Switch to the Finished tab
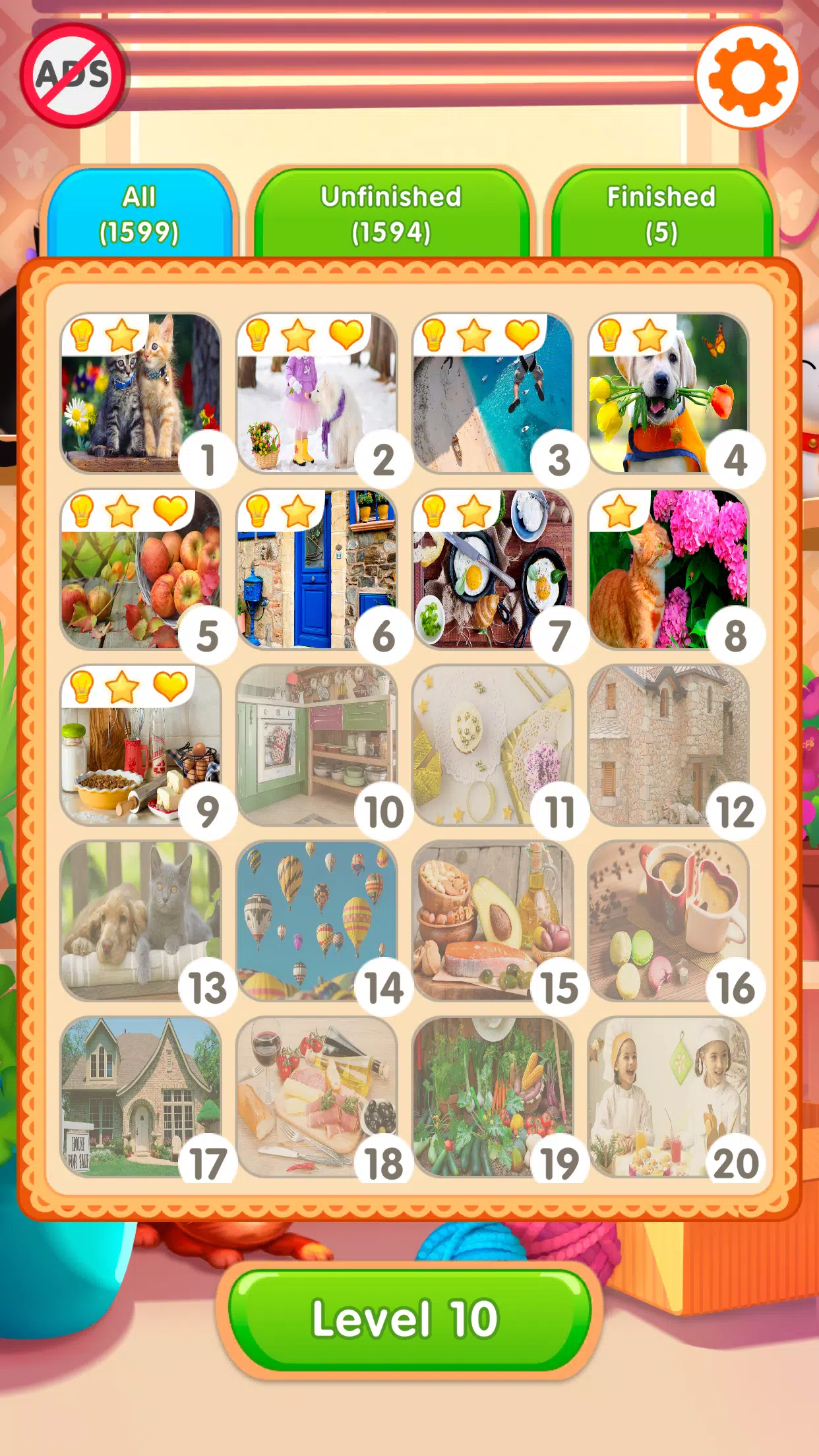819x1456 pixels. 661,214
